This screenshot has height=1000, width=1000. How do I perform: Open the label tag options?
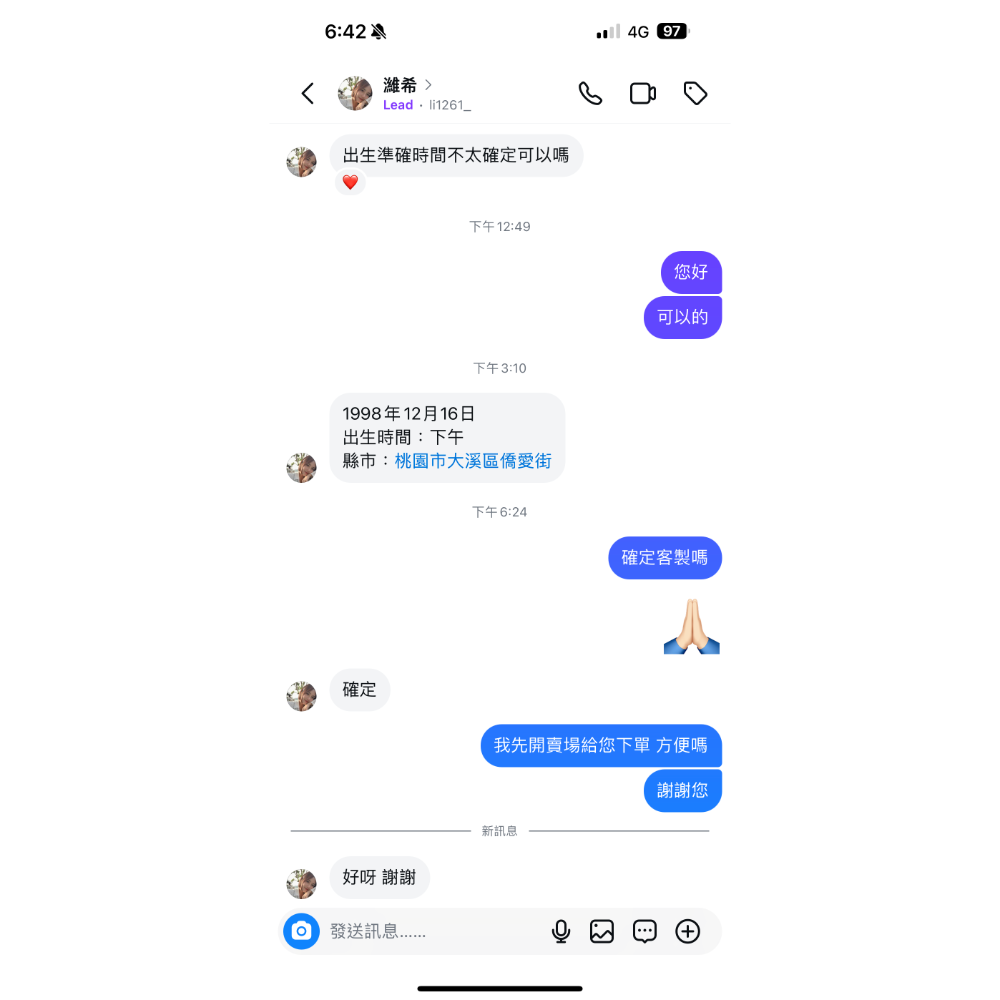coord(695,94)
